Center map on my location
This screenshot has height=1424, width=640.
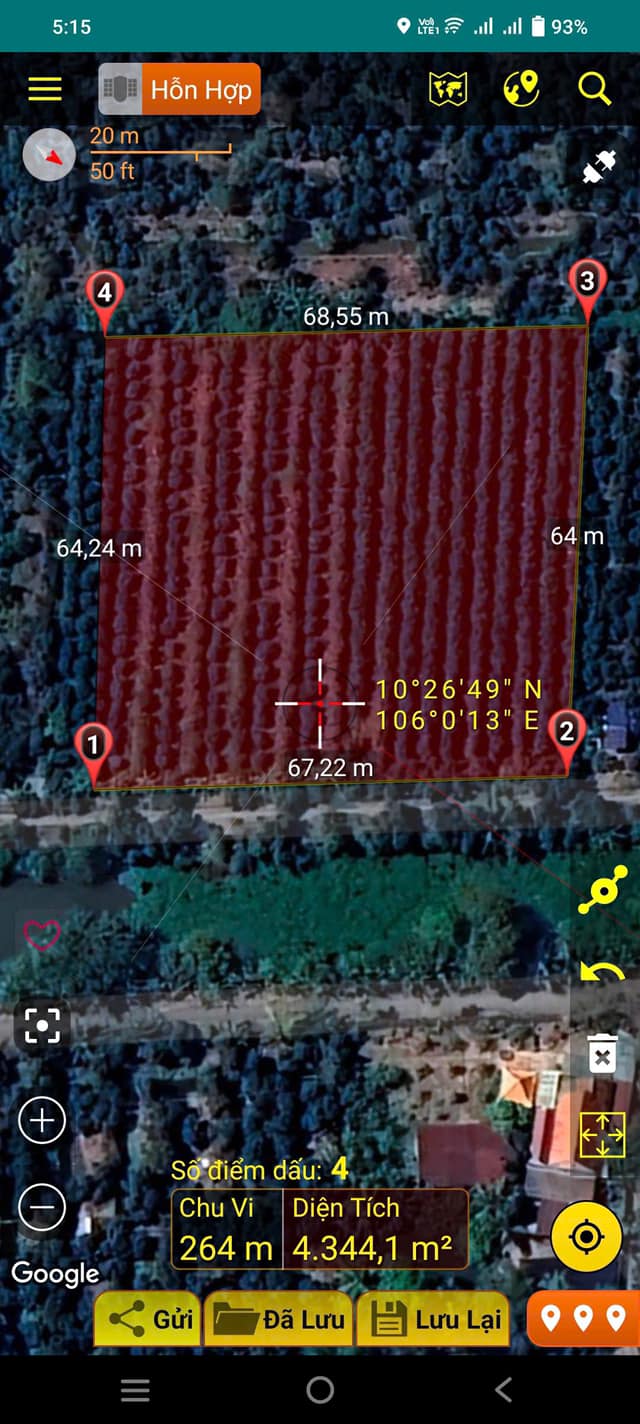586,1237
